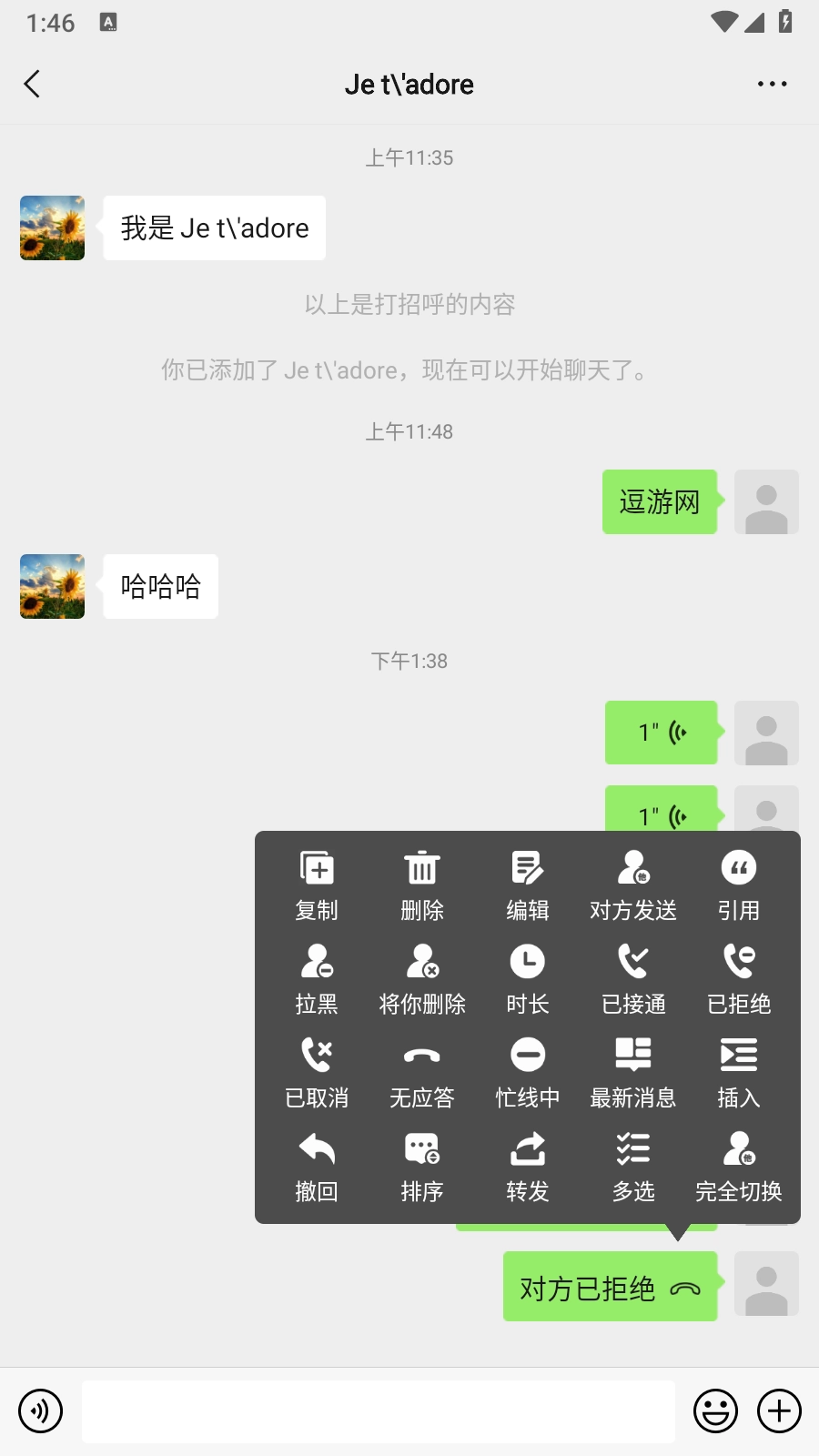Screen dimensions: 819x1456
Task: Select 复制 in the popup menu
Action: 317,885
